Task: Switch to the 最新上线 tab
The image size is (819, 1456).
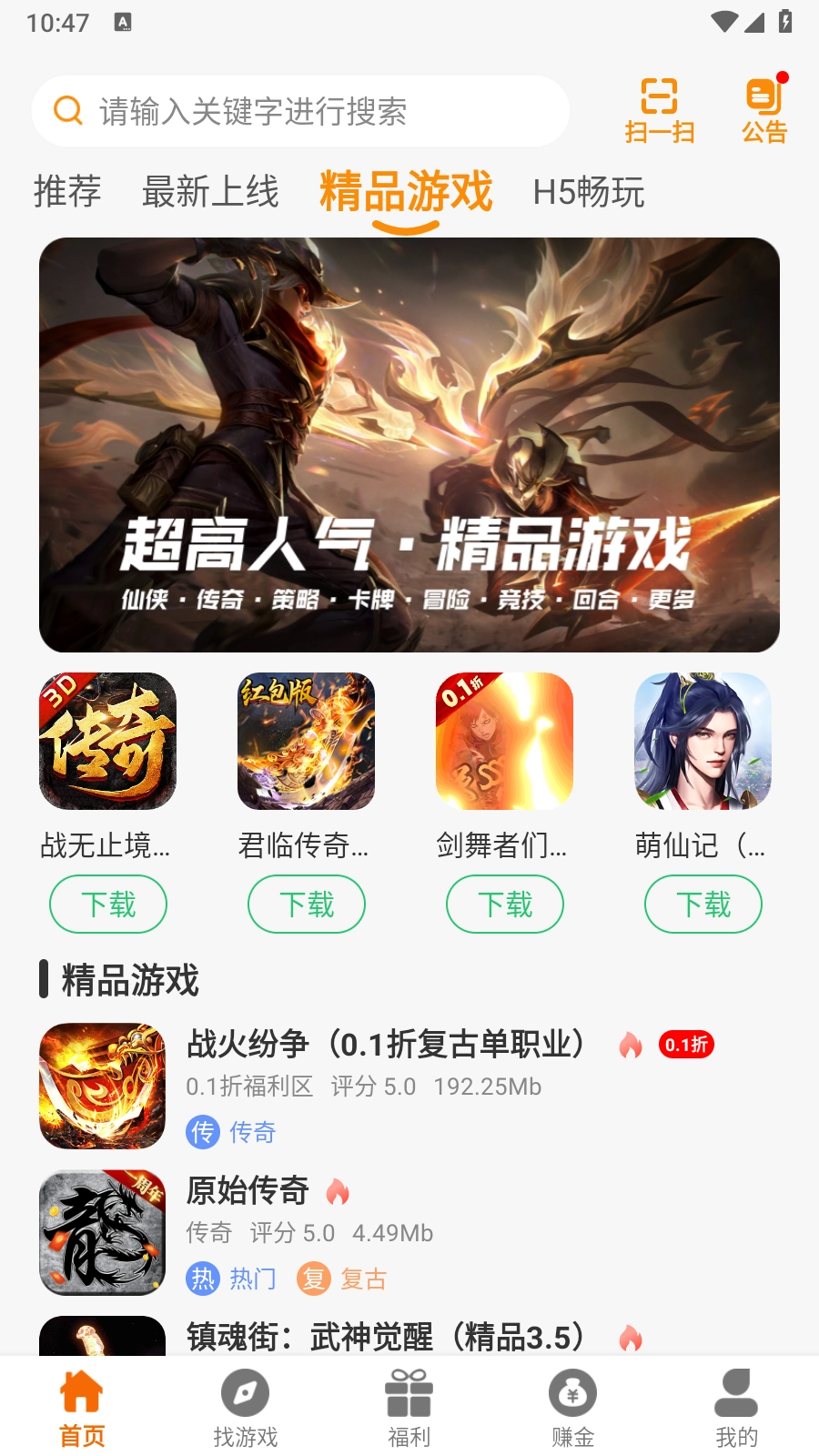Action: click(x=210, y=192)
